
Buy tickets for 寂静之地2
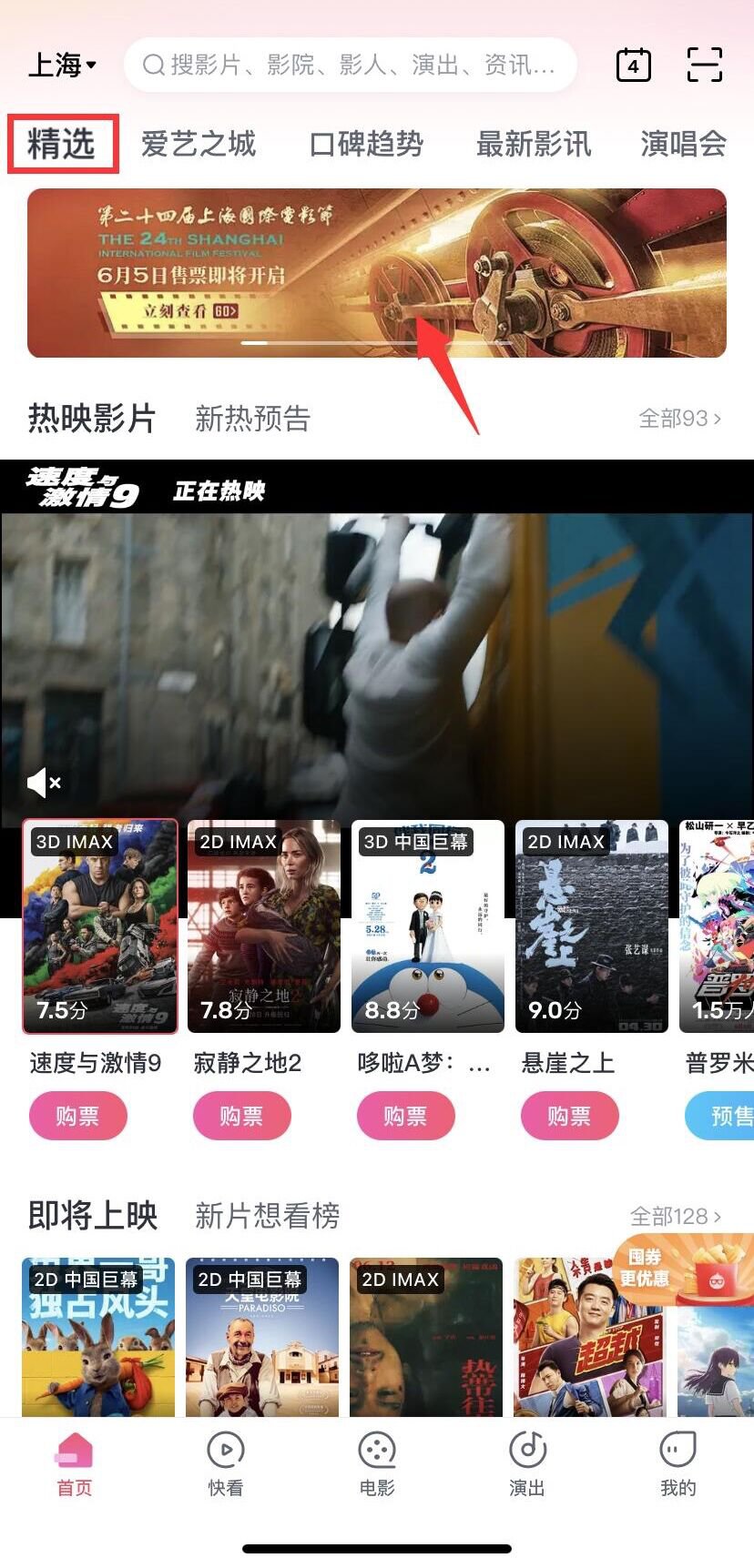coord(241,1116)
